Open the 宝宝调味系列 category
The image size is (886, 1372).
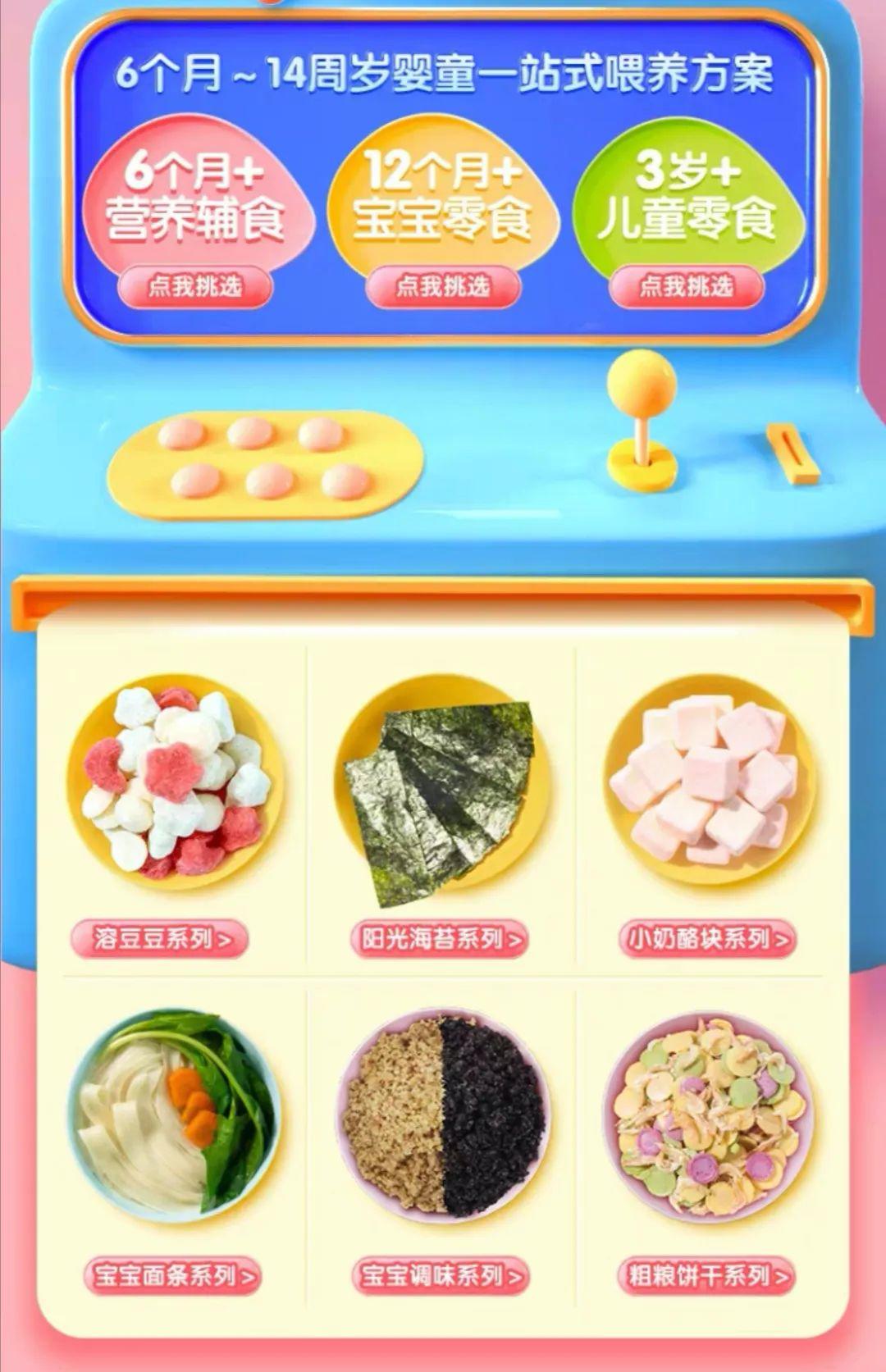pyautogui.click(x=441, y=1276)
